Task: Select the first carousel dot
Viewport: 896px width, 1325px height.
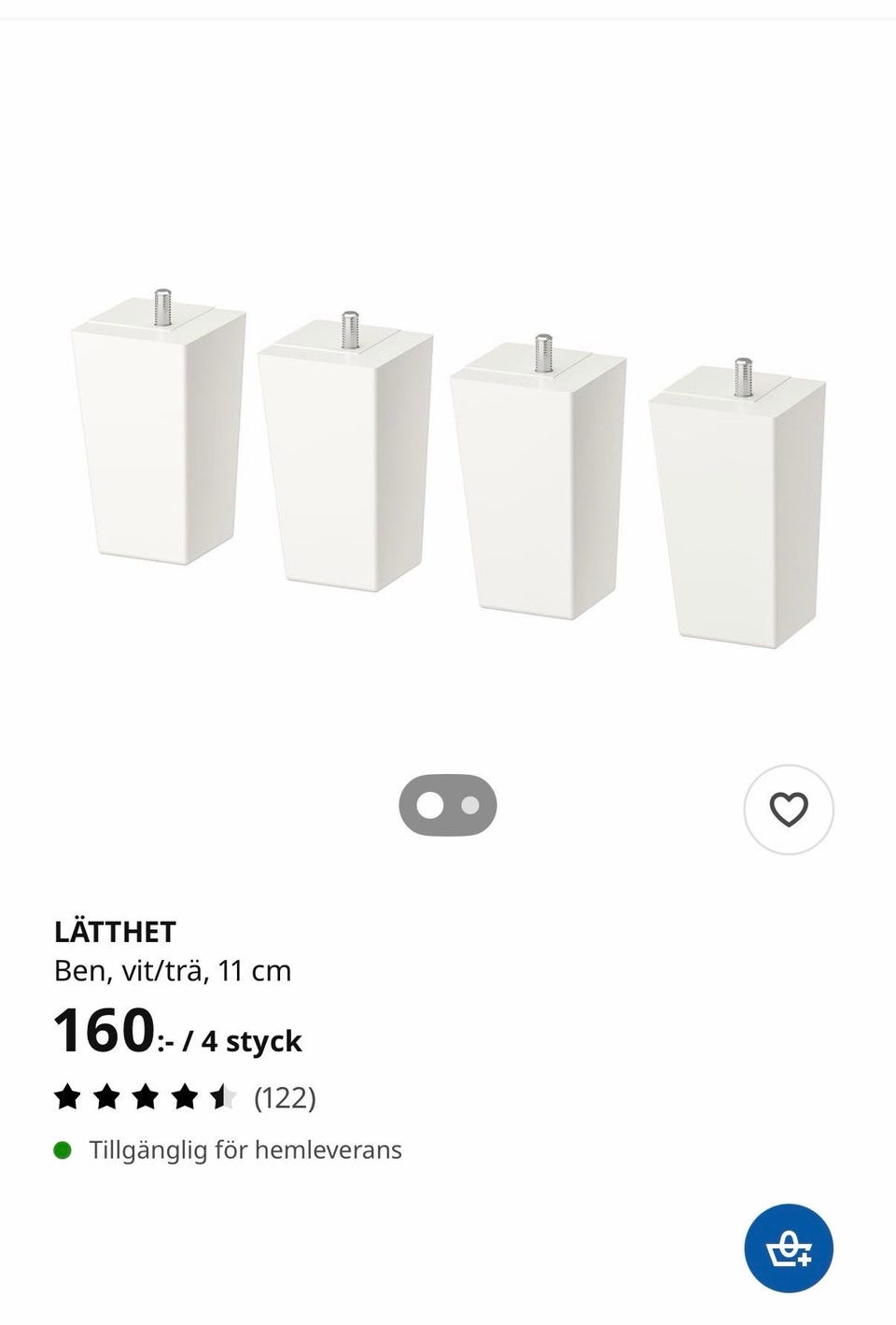Action: pos(429,803)
